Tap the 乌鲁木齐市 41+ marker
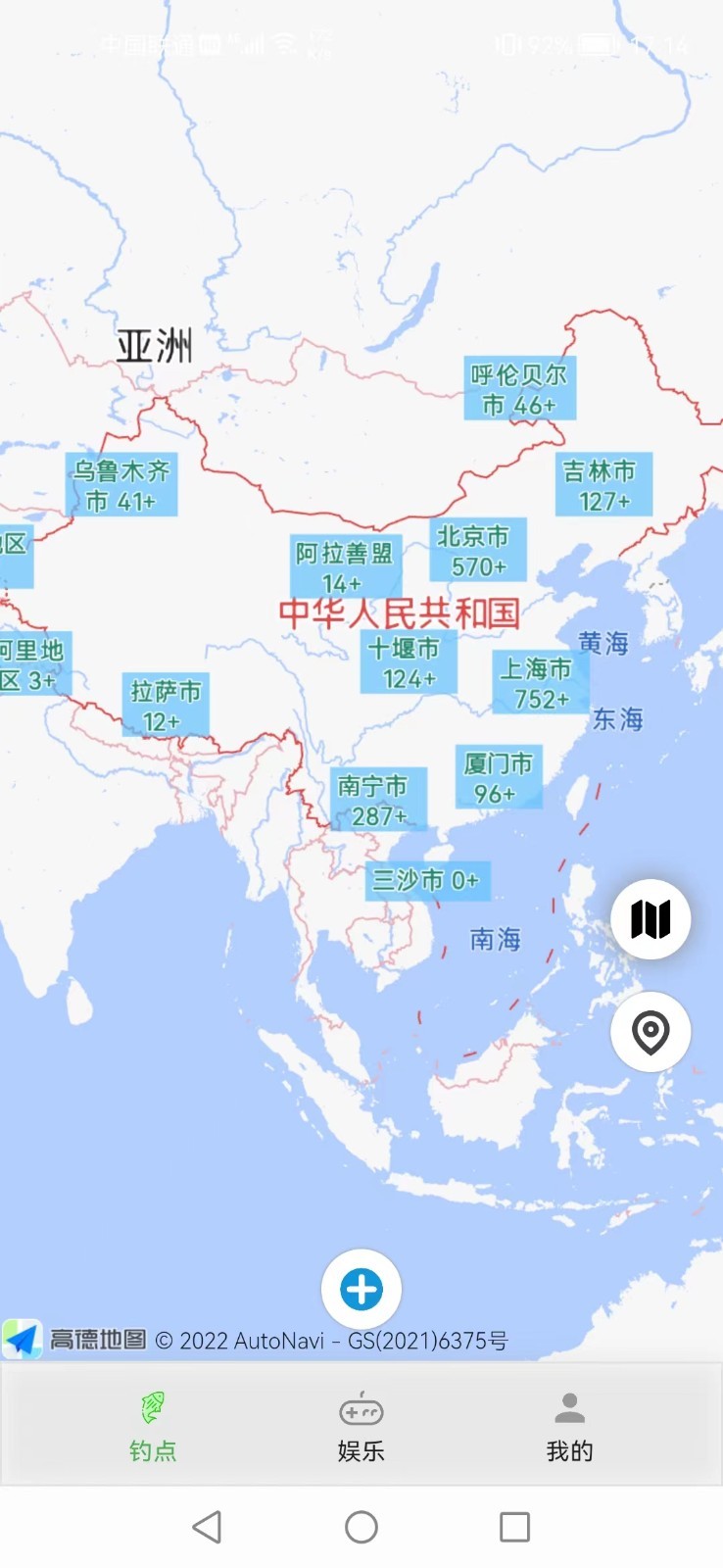This screenshot has width=723, height=1568. [121, 485]
